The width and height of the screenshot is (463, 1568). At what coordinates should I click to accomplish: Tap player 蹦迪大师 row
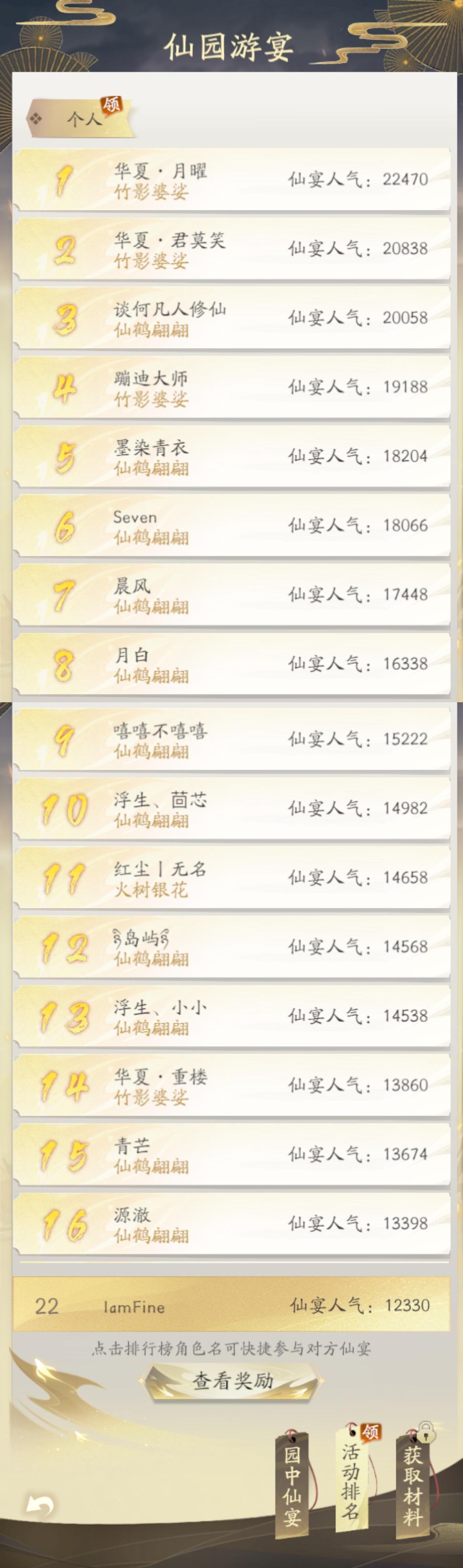tap(231, 387)
